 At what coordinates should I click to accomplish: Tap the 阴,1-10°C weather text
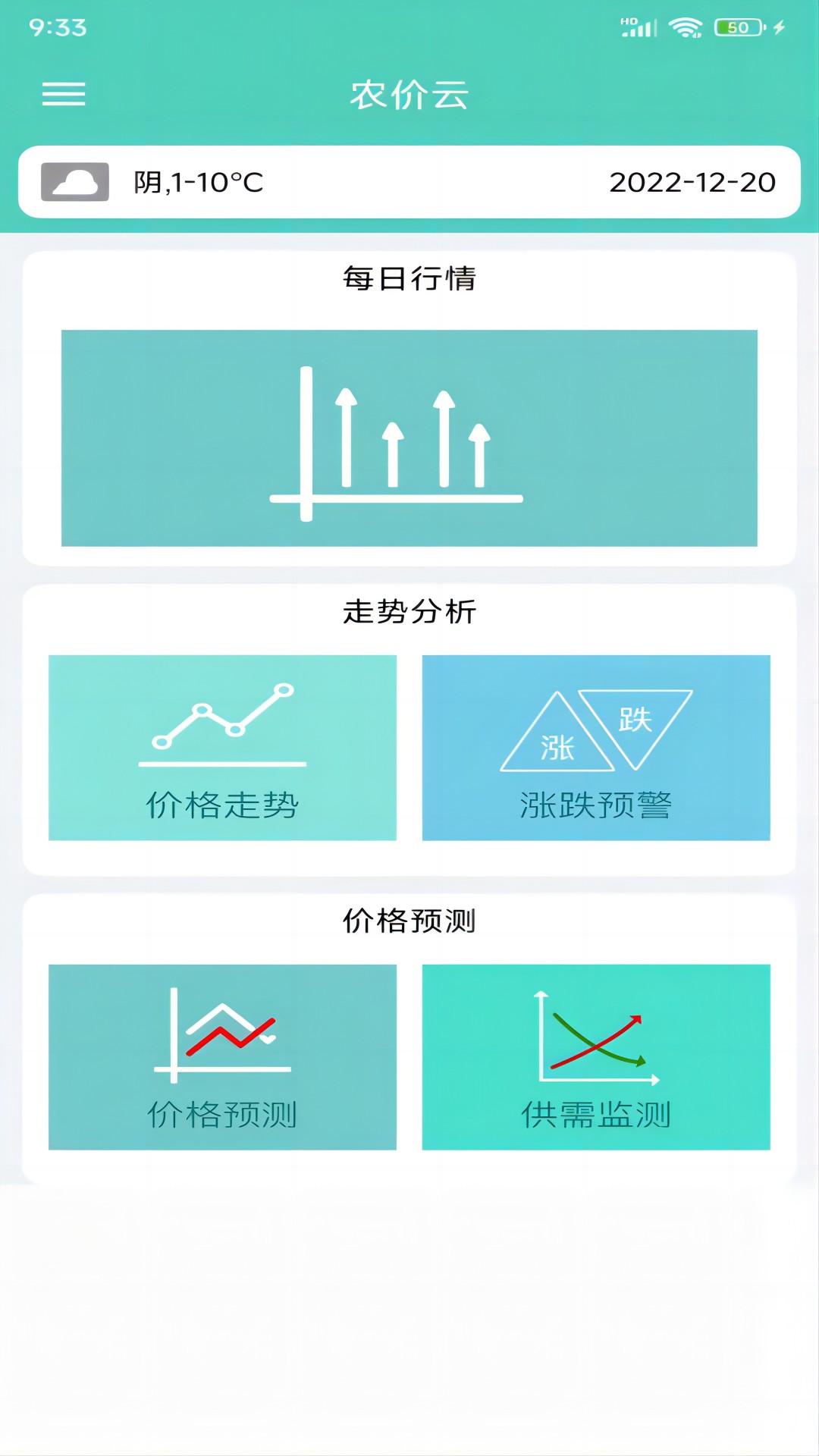click(x=196, y=182)
